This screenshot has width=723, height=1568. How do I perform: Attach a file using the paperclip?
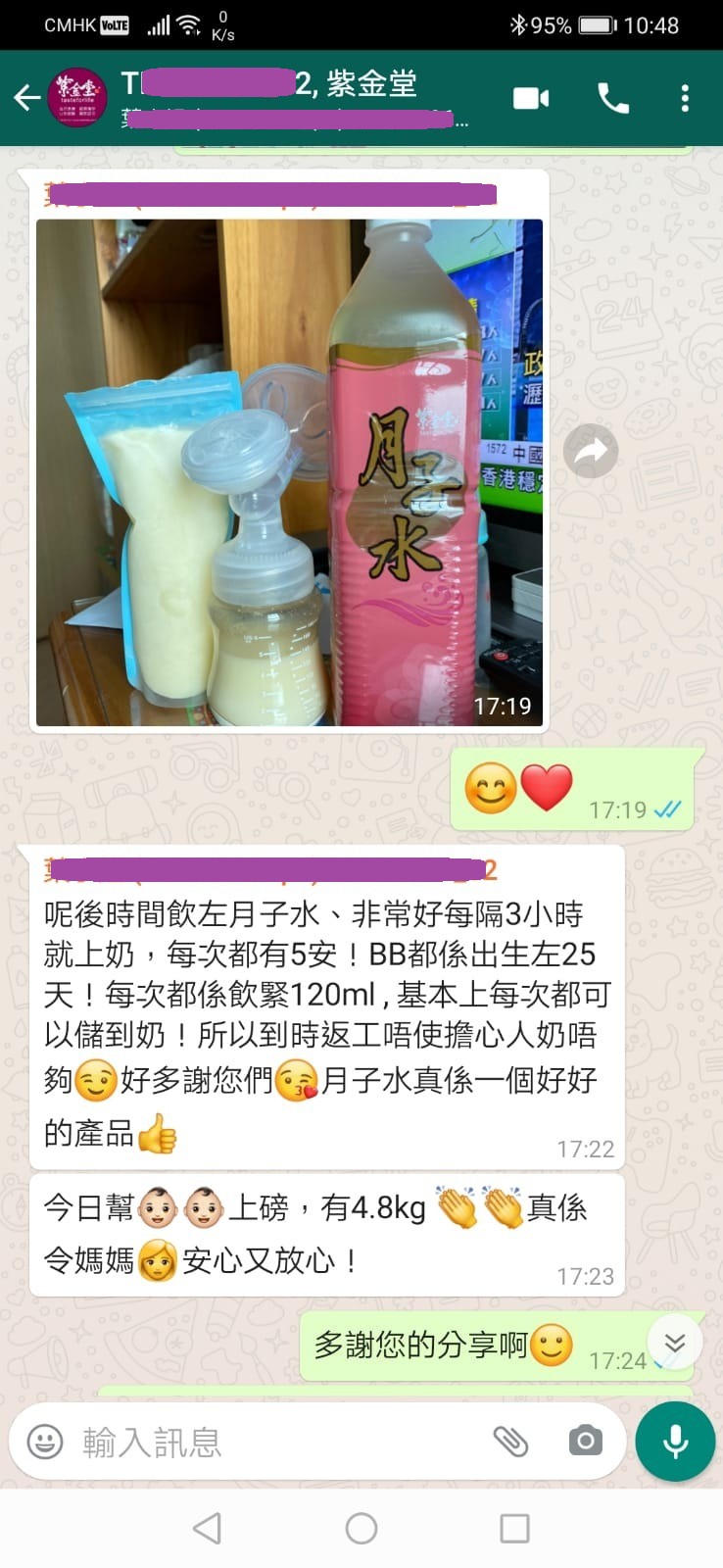[x=508, y=1441]
